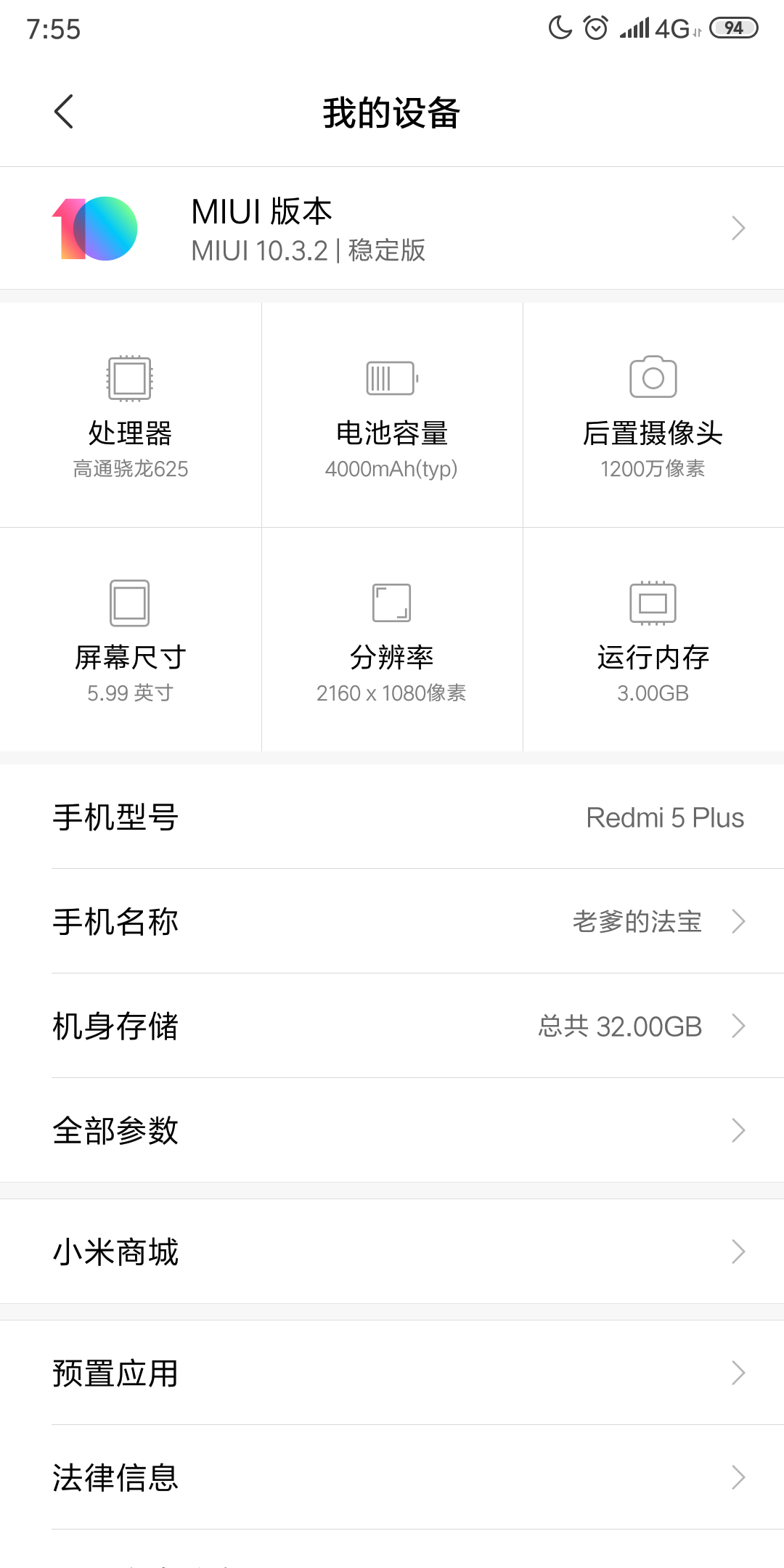Expand the MIUI 版本 row chevron
Screen dimensions: 784x1568
pyautogui.click(x=739, y=227)
